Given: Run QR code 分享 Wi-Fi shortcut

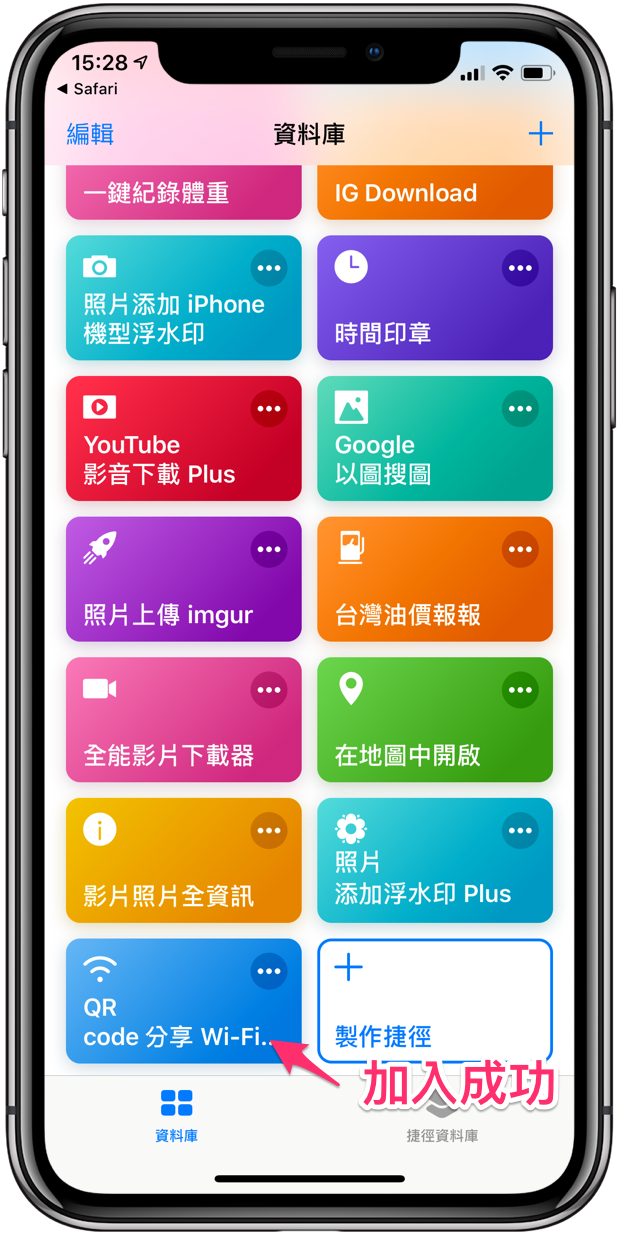Looking at the screenshot, I should pos(184,1001).
